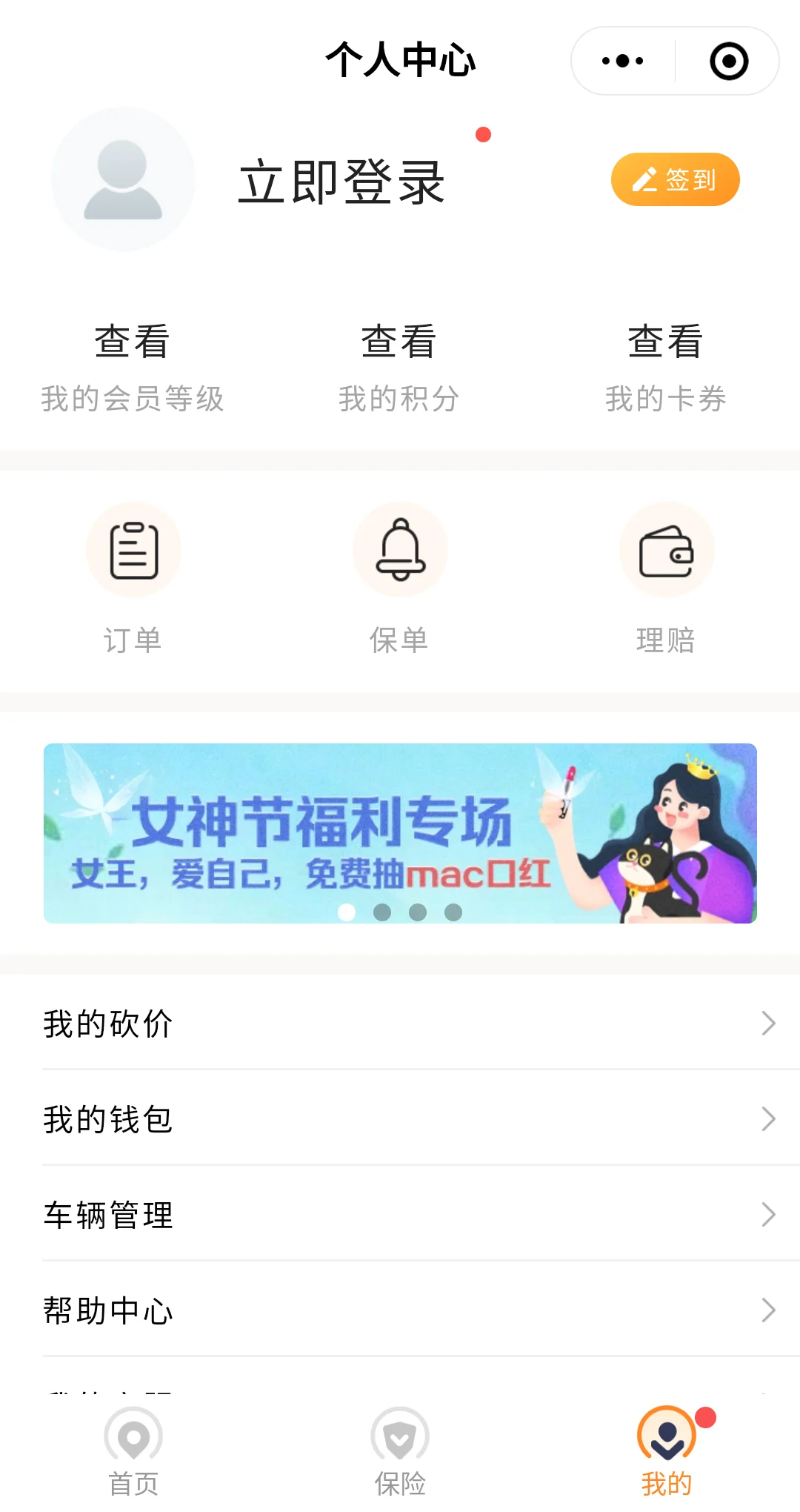Close the mini program via the circle icon

(729, 61)
